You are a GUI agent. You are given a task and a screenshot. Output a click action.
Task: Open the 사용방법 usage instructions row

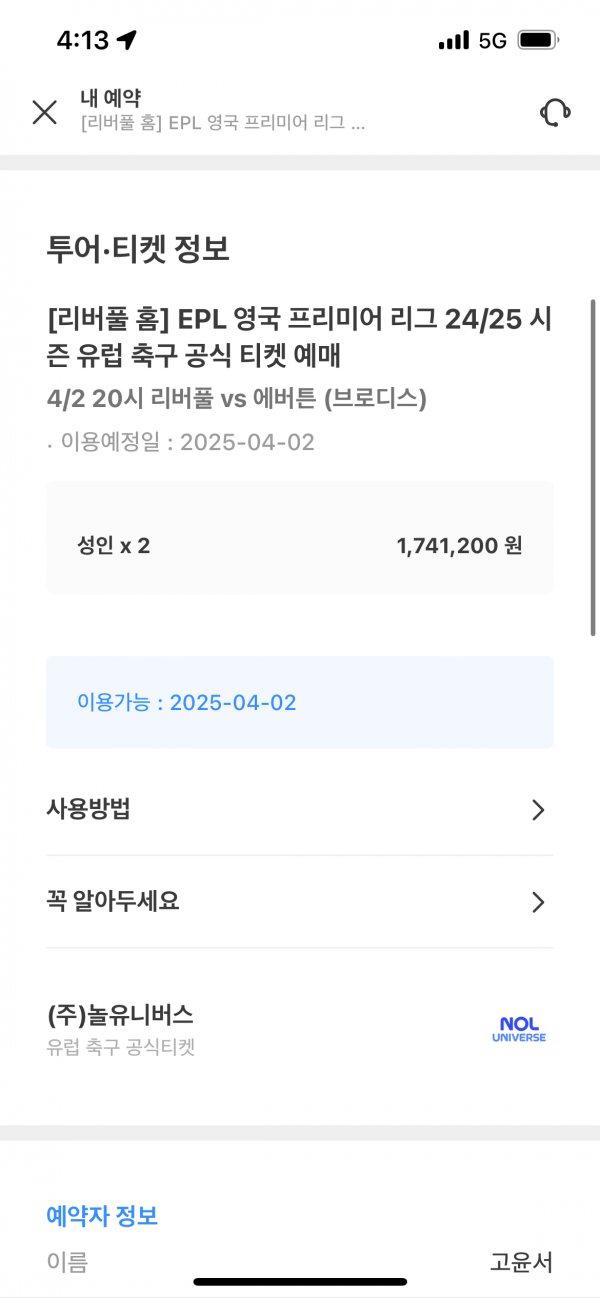299,810
